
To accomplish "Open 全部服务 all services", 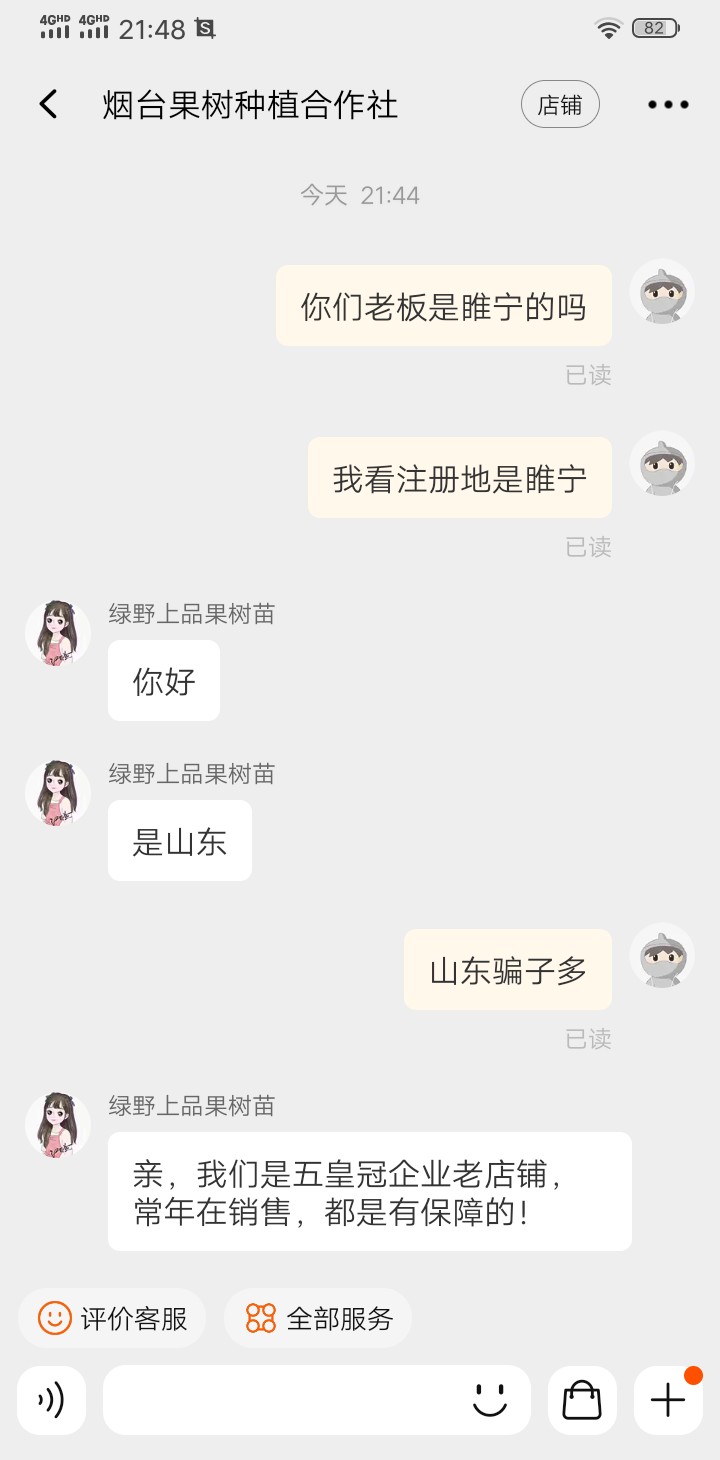I will 318,1318.
